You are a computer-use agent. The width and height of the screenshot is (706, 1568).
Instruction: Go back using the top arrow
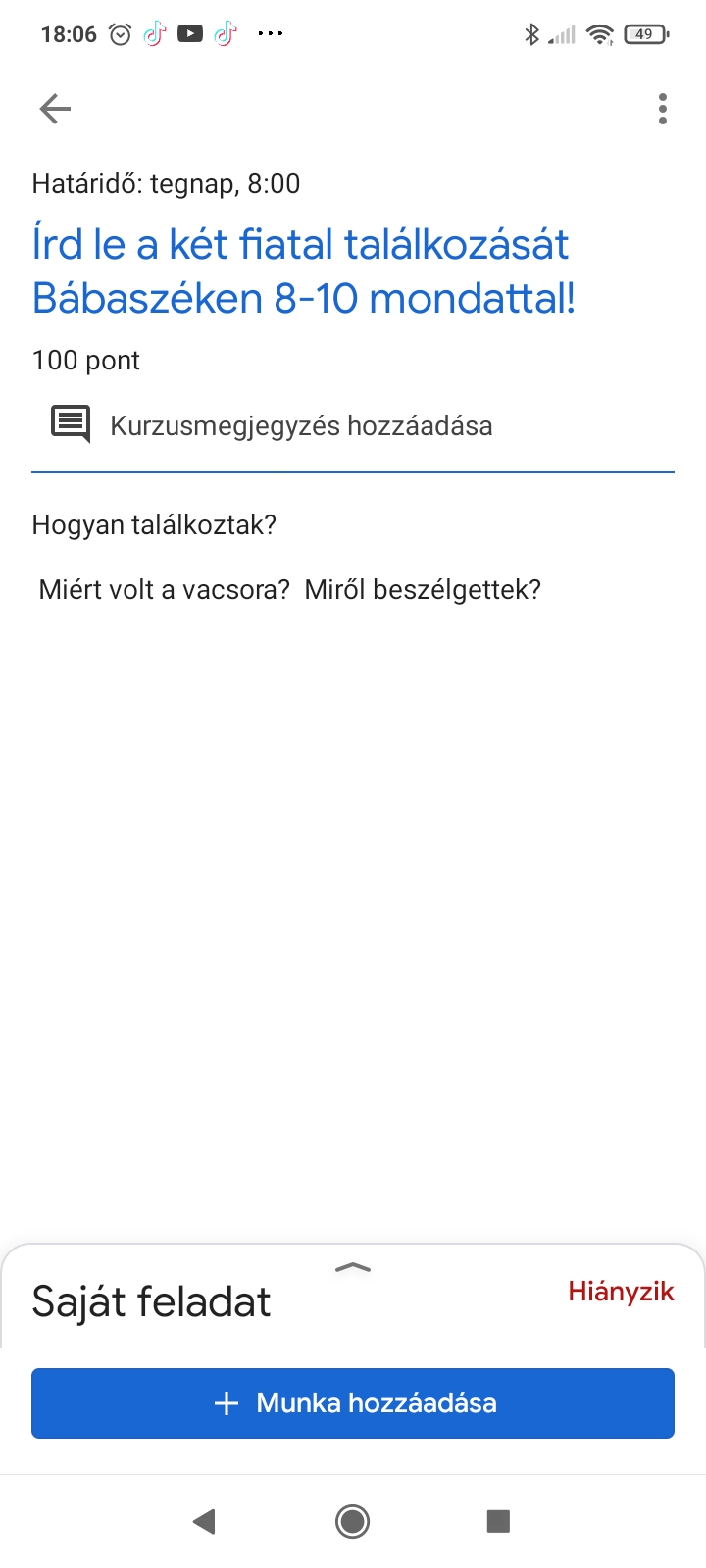55,109
